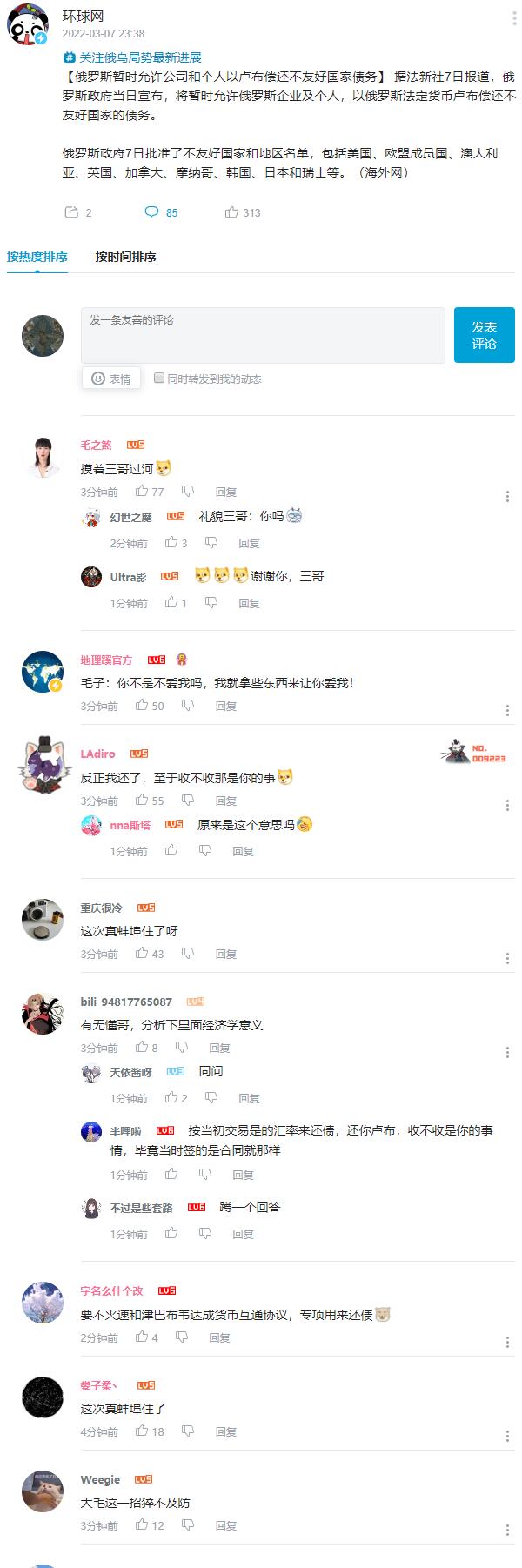
Task: Focus the 发一条友善的评论 comment box
Action: pyautogui.click(x=263, y=335)
